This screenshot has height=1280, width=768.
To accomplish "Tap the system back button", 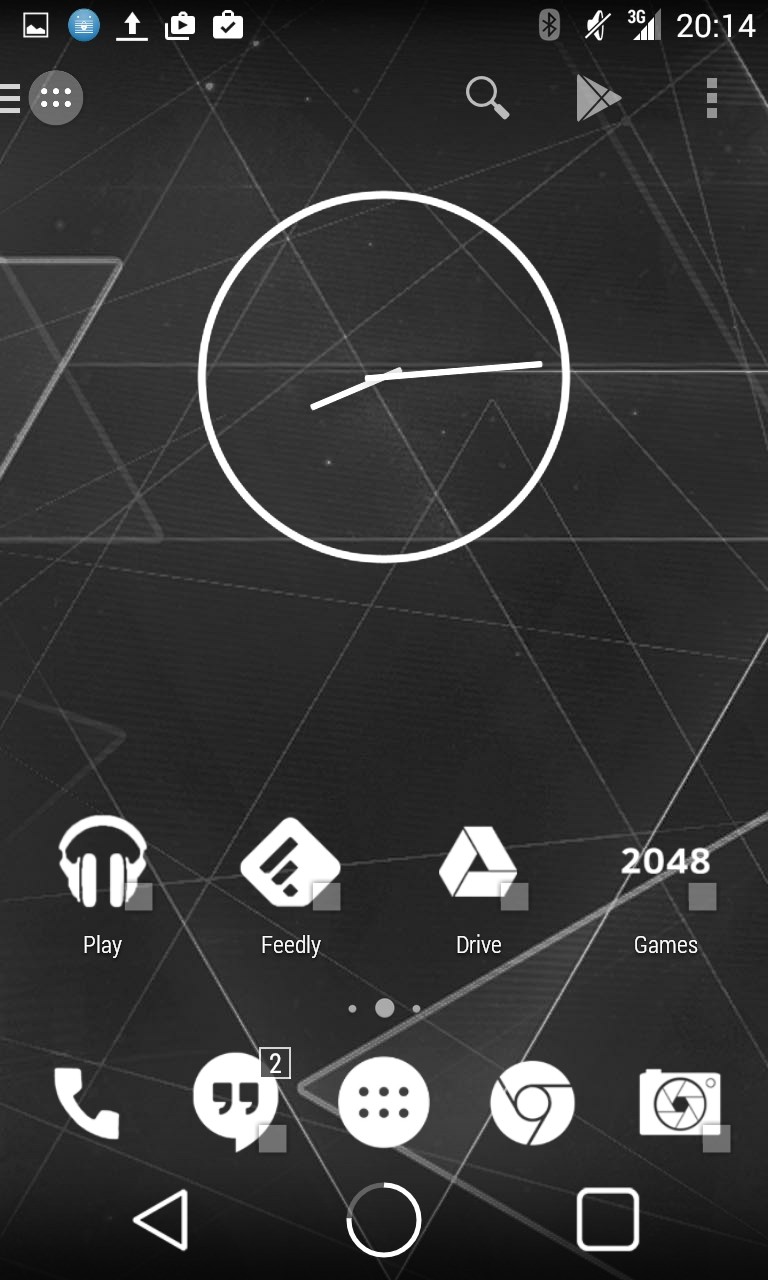I will (161, 1220).
